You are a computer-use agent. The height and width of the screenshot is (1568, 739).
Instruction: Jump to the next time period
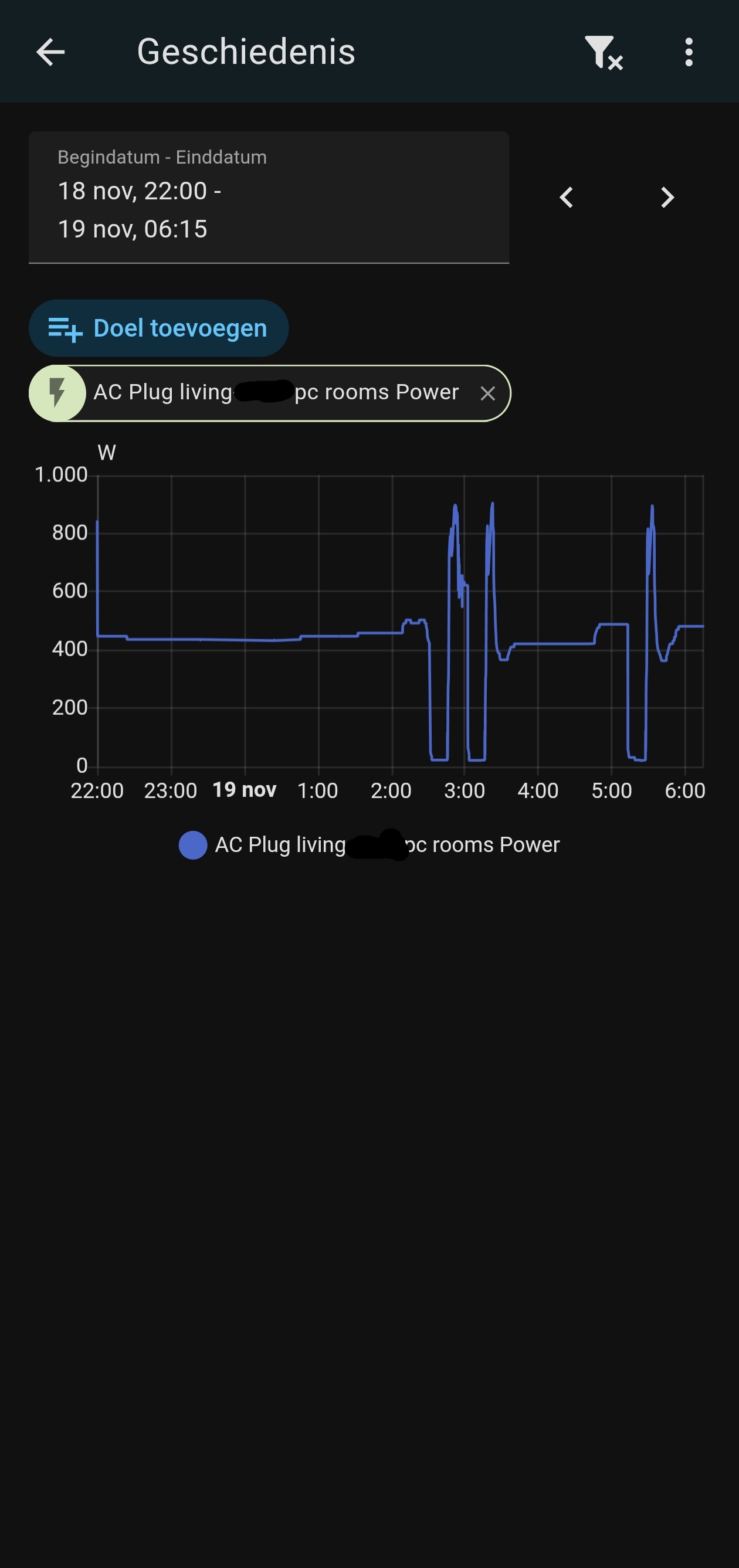(x=667, y=197)
